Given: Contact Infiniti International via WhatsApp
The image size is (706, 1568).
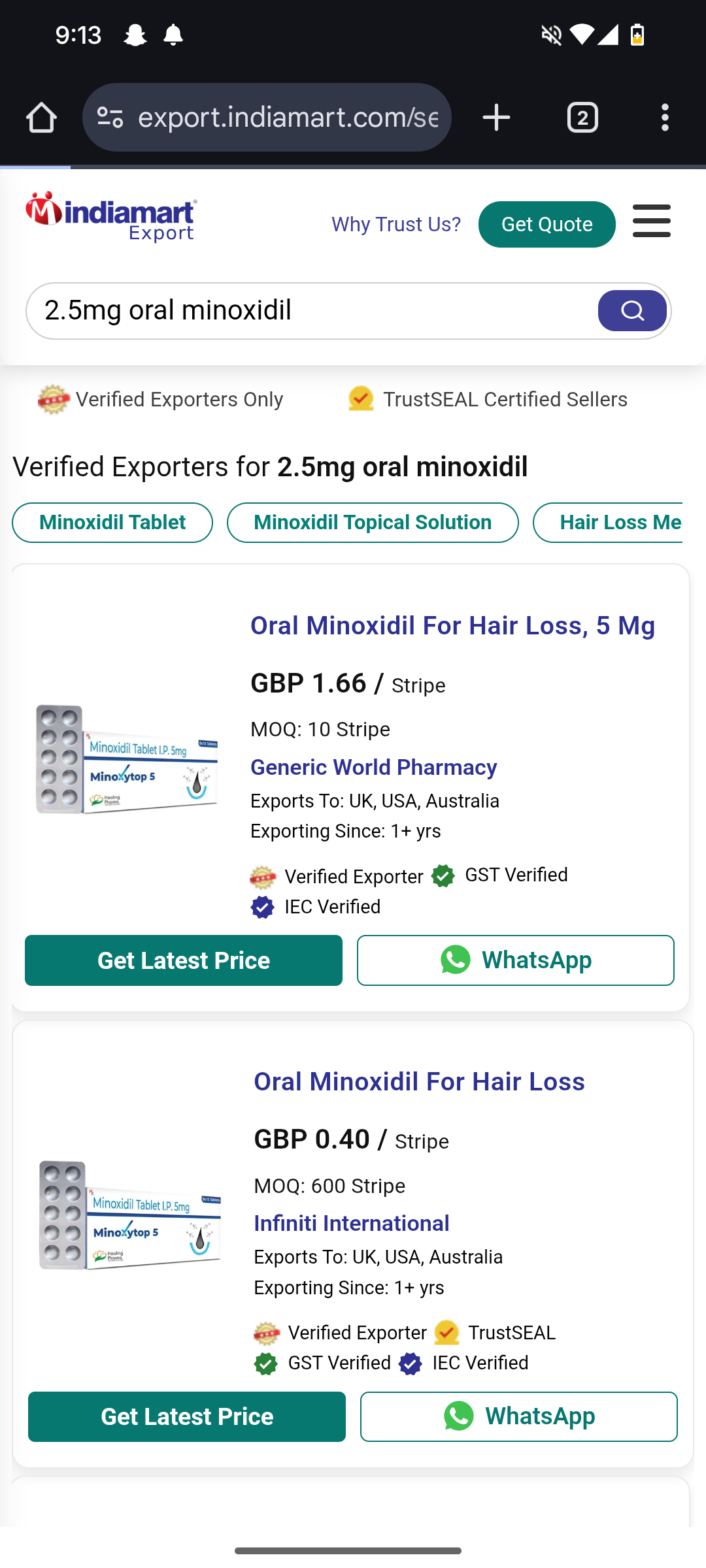Looking at the screenshot, I should click(x=519, y=1416).
